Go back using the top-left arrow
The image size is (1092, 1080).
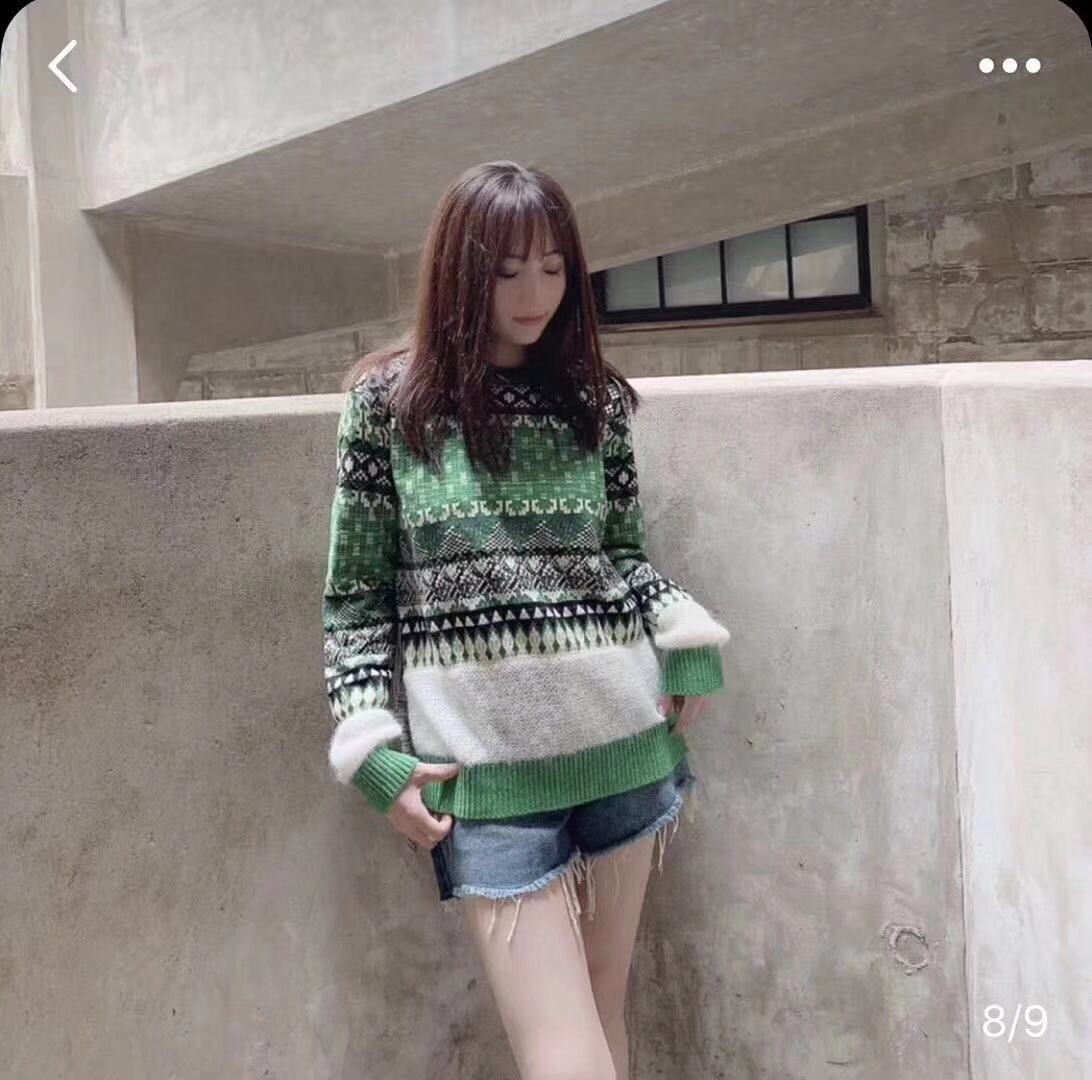(62, 66)
